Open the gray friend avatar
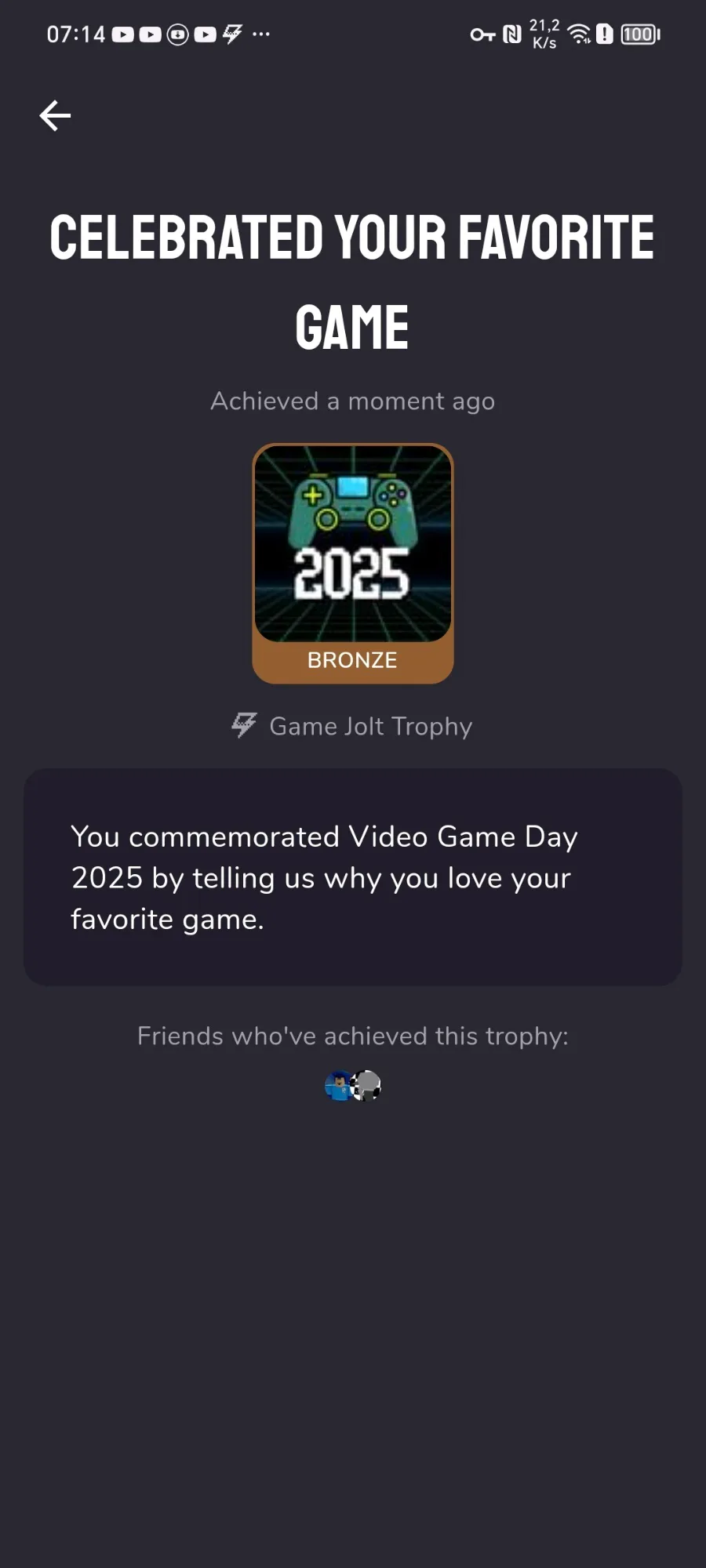Image resolution: width=706 pixels, height=1568 pixels. [366, 1086]
